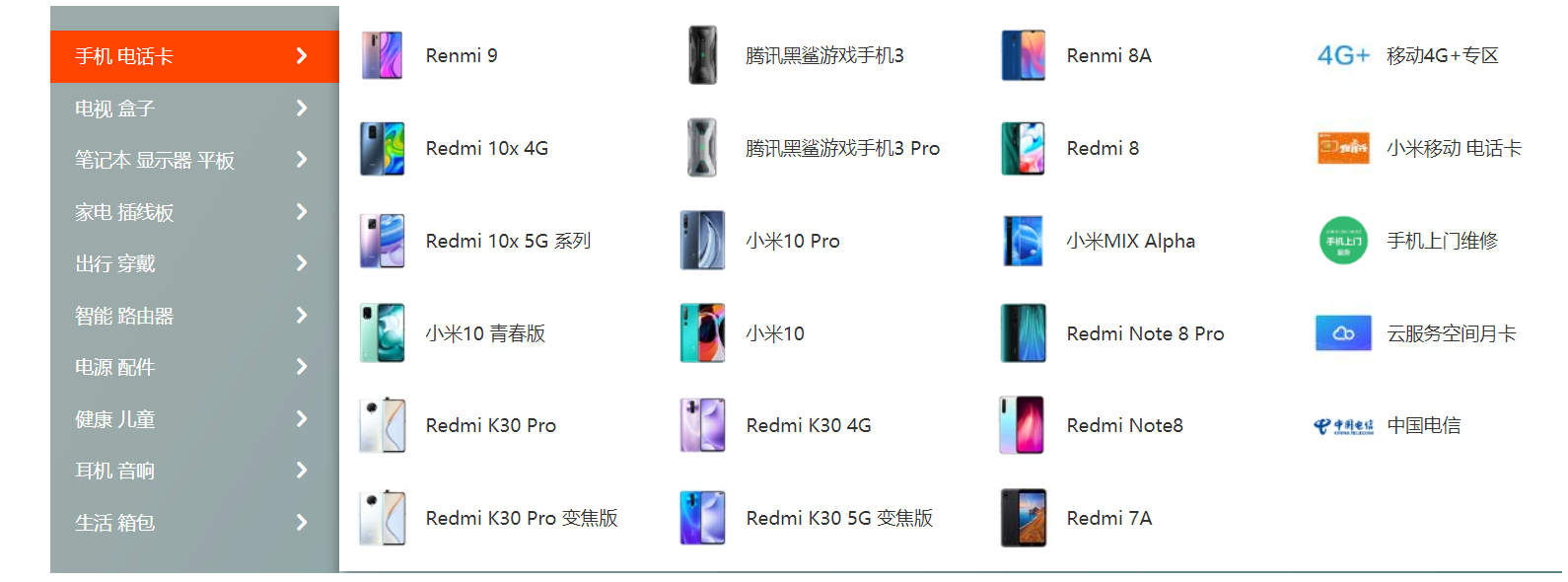View the Redmi K30 Pro 变焦版
Image resolution: width=1568 pixels, height=582 pixels.
coord(521,518)
